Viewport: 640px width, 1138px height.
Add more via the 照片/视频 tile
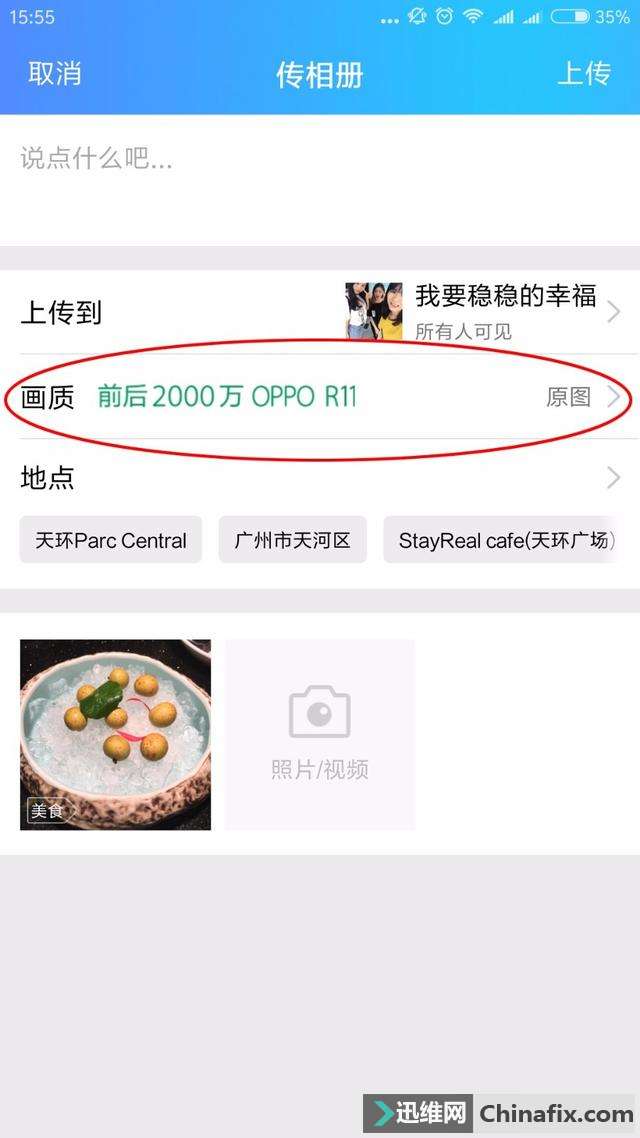[x=320, y=734]
